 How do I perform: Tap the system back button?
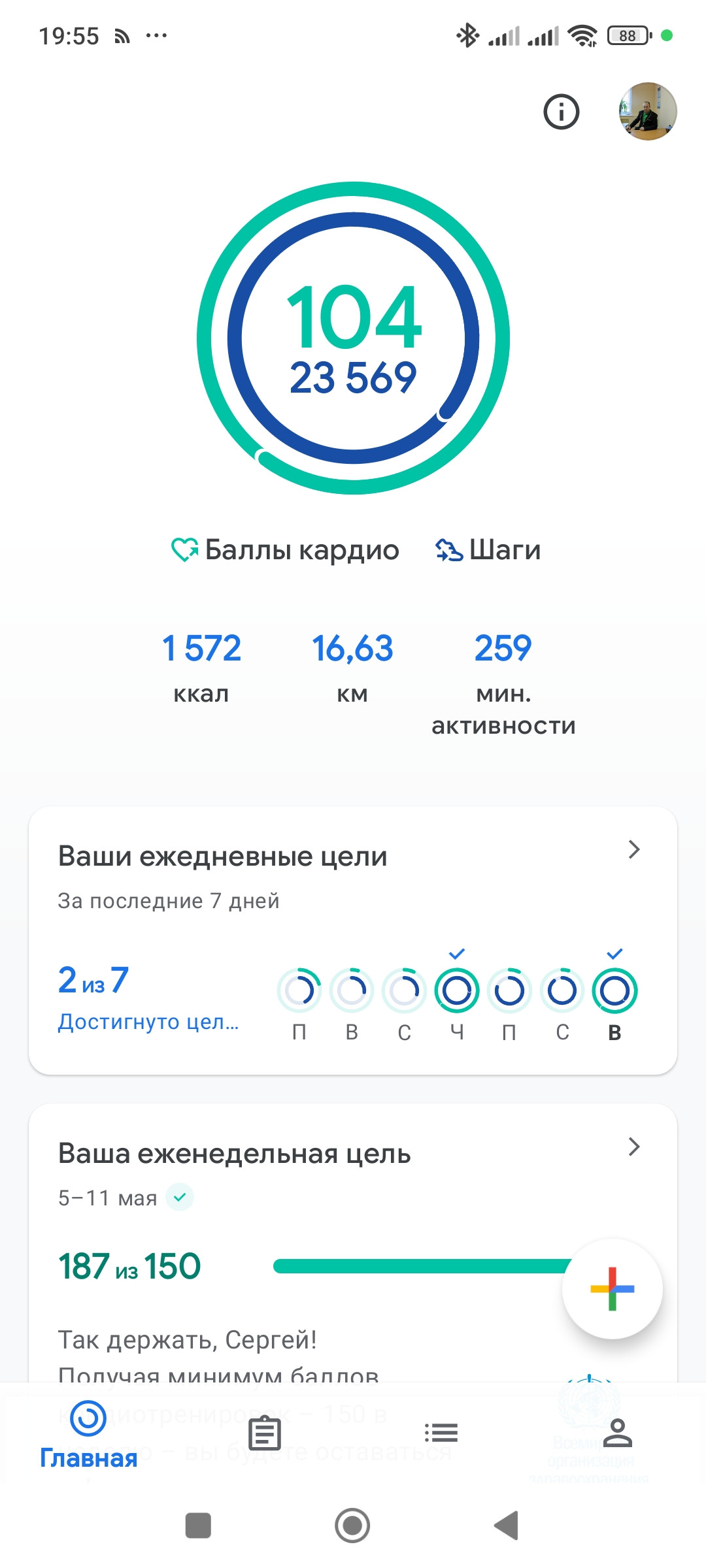pyautogui.click(x=507, y=1526)
